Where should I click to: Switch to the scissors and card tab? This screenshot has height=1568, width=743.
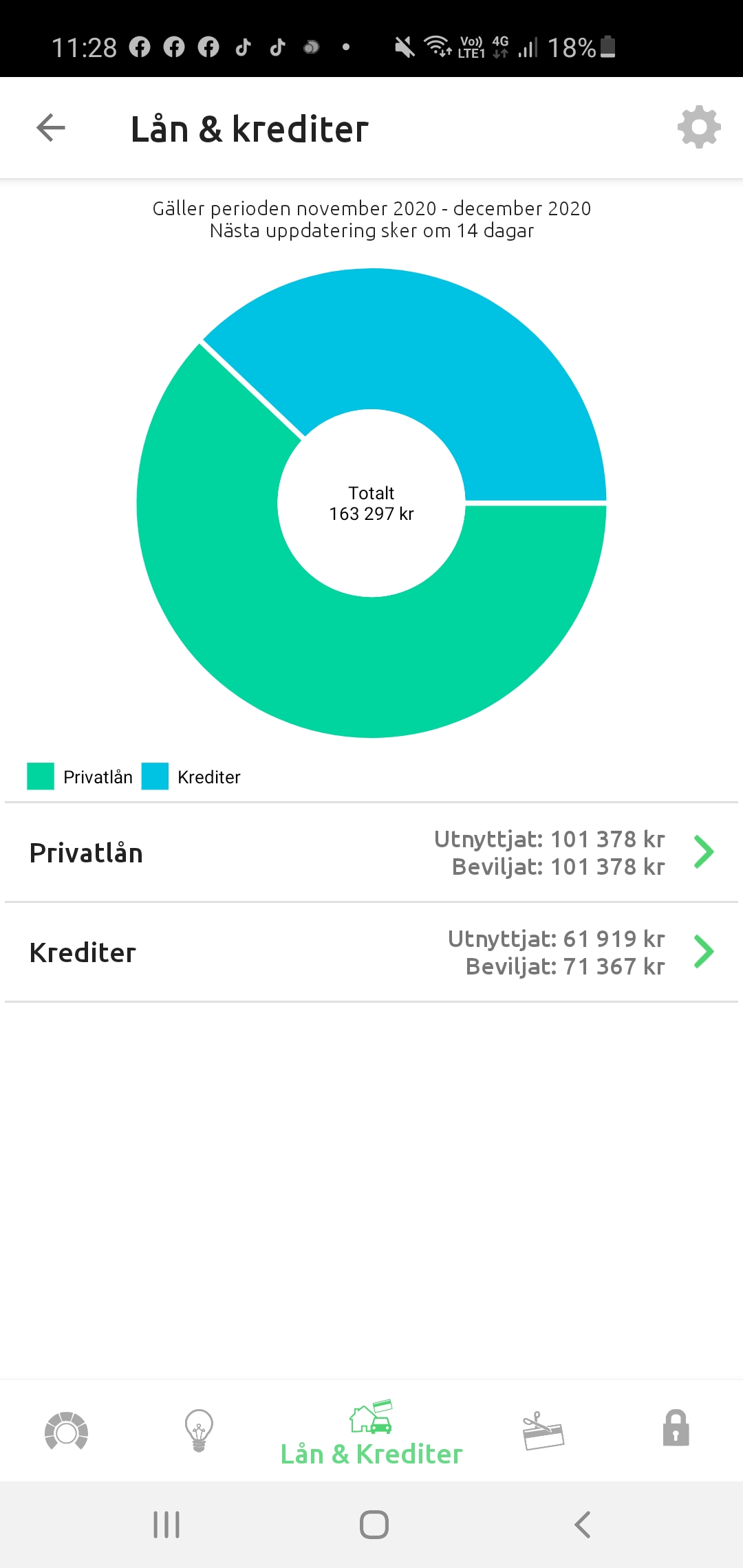click(x=543, y=1431)
